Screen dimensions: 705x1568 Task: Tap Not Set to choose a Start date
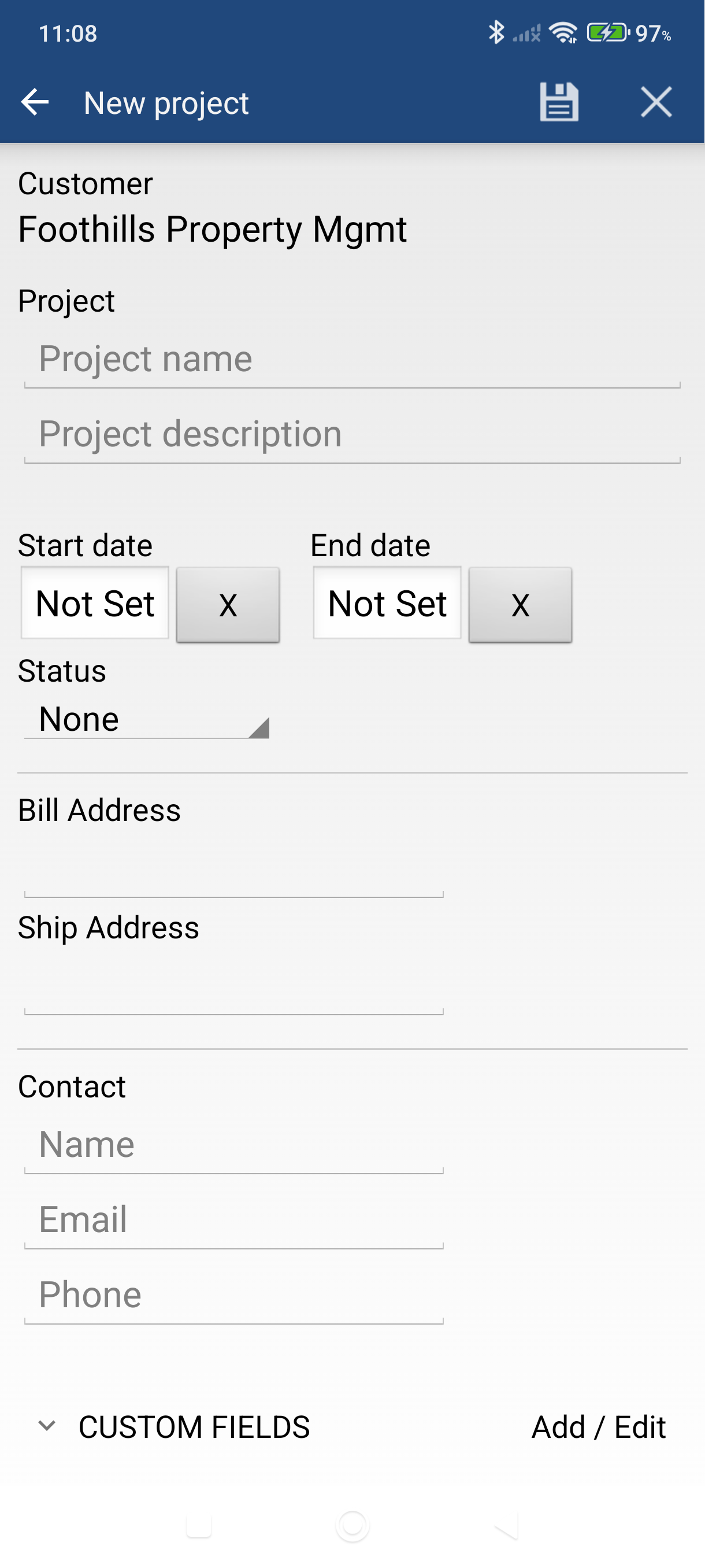tap(94, 604)
